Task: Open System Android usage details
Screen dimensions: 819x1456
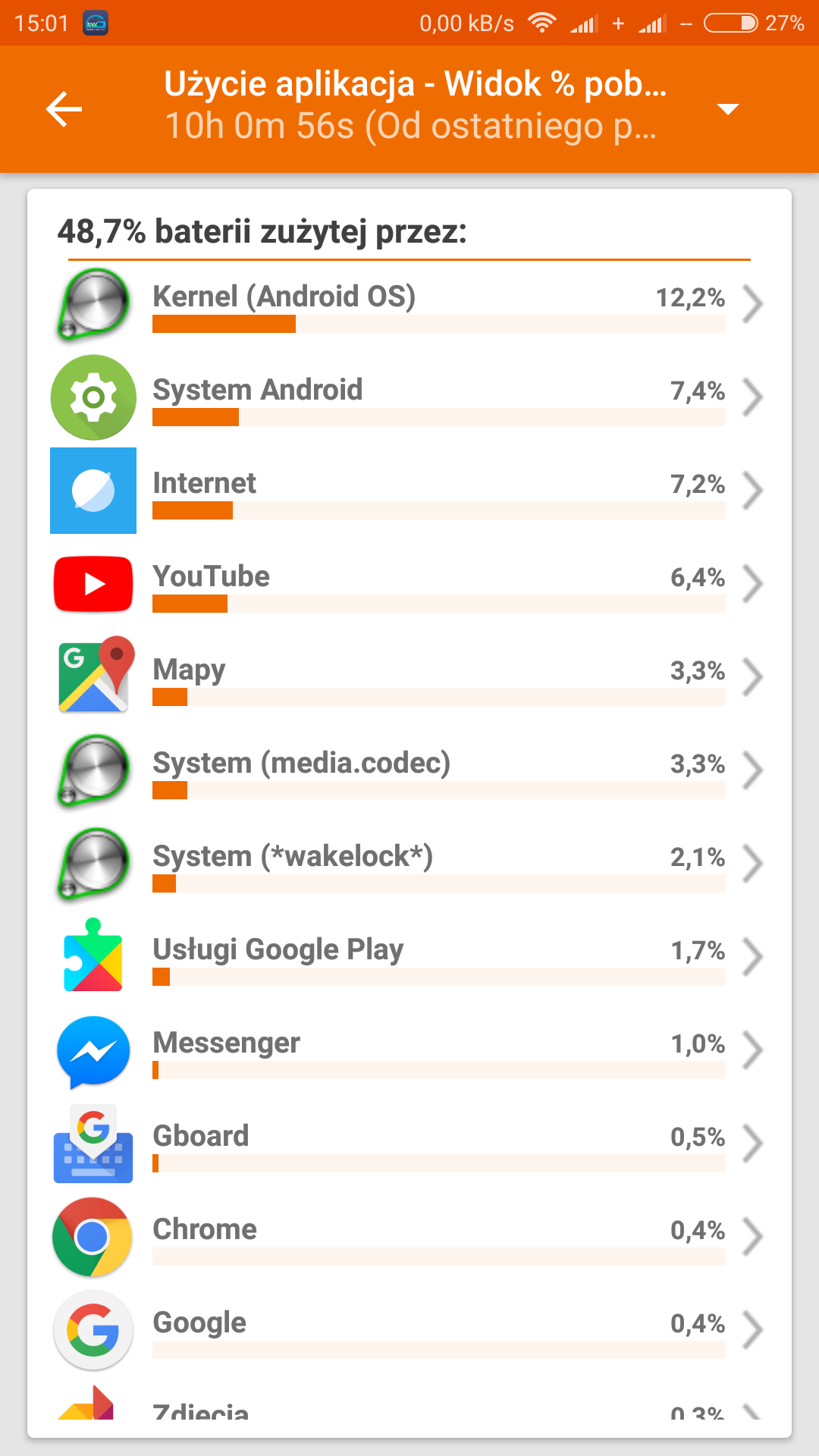Action: click(x=409, y=398)
